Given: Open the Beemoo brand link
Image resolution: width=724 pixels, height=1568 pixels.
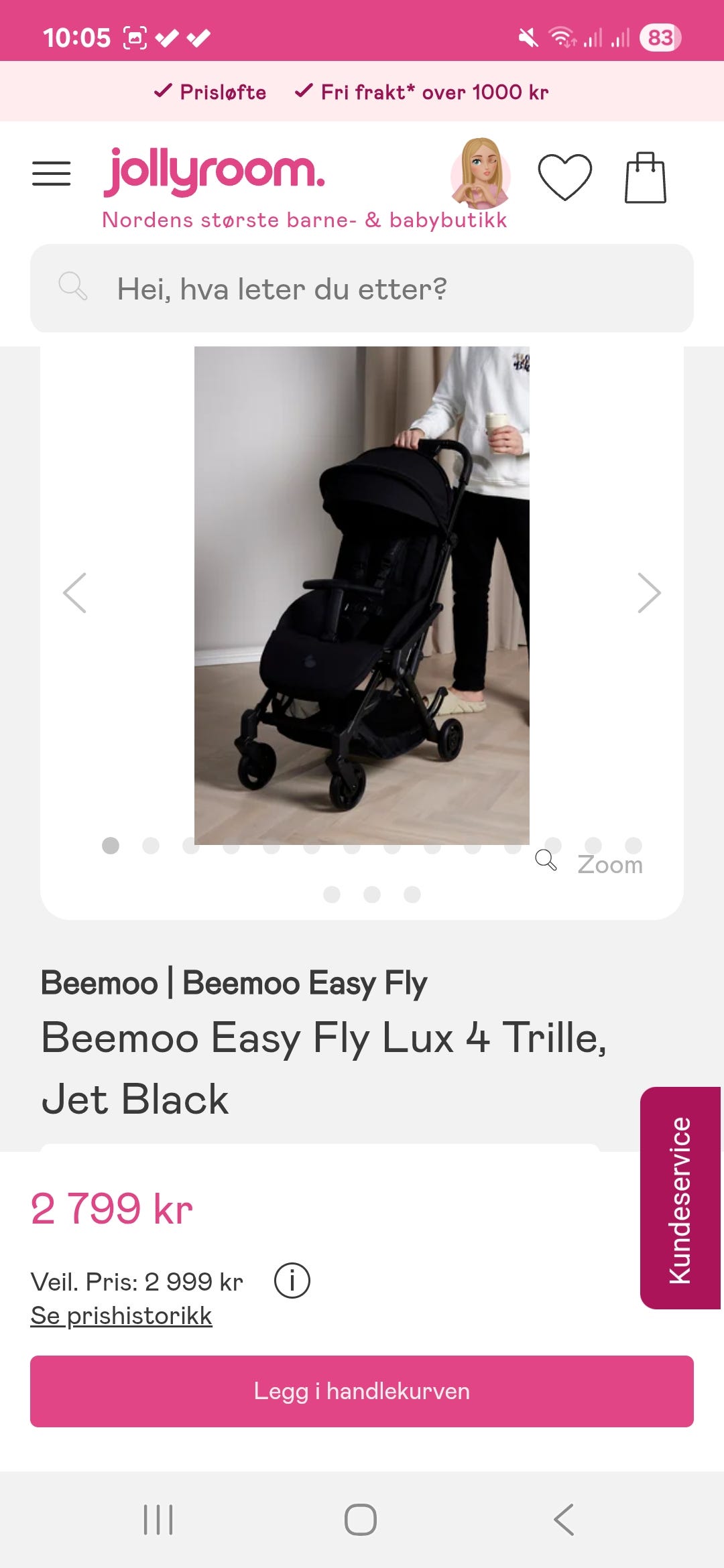Looking at the screenshot, I should tap(99, 983).
